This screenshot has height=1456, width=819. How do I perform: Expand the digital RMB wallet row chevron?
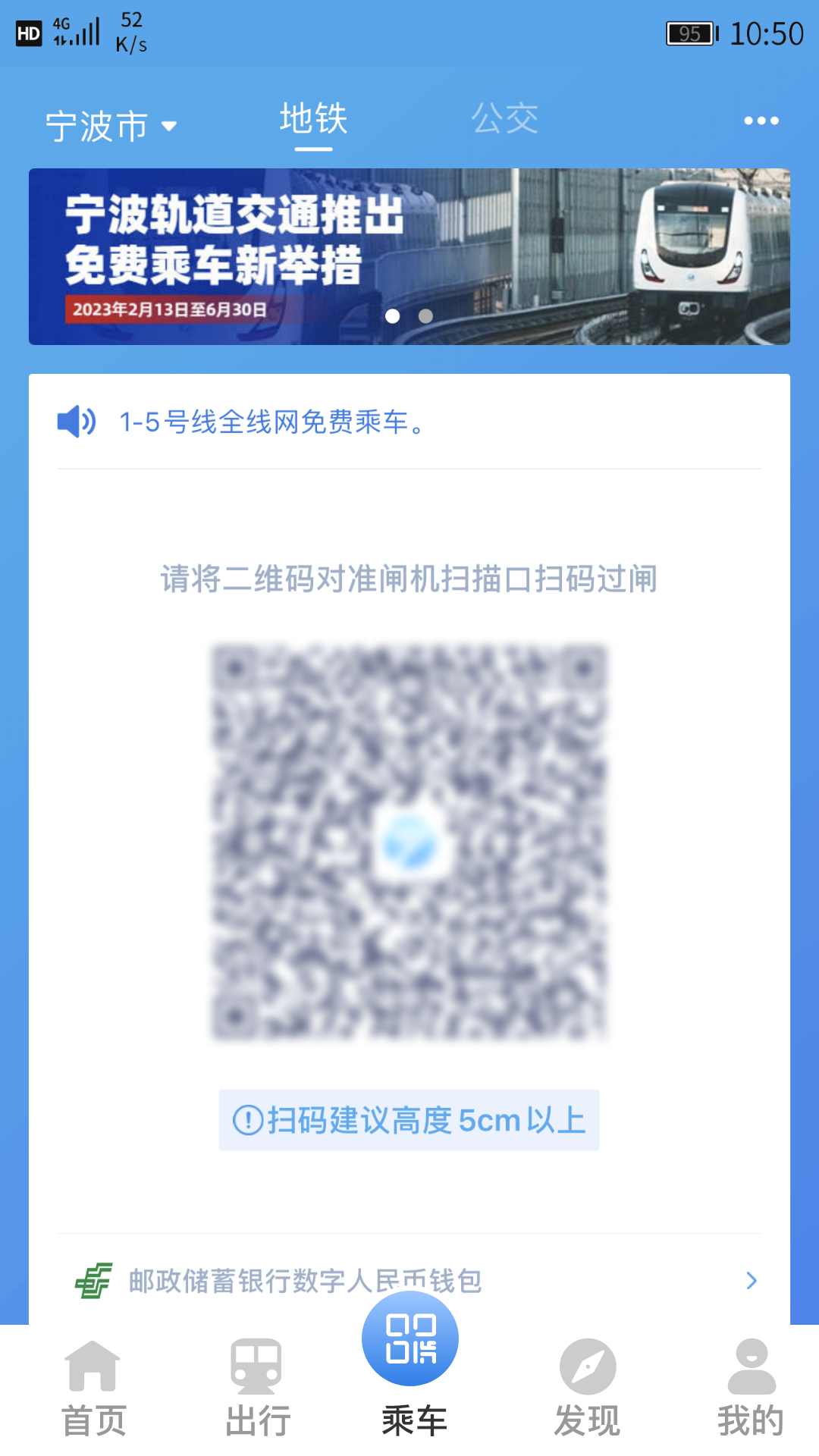tap(751, 1280)
